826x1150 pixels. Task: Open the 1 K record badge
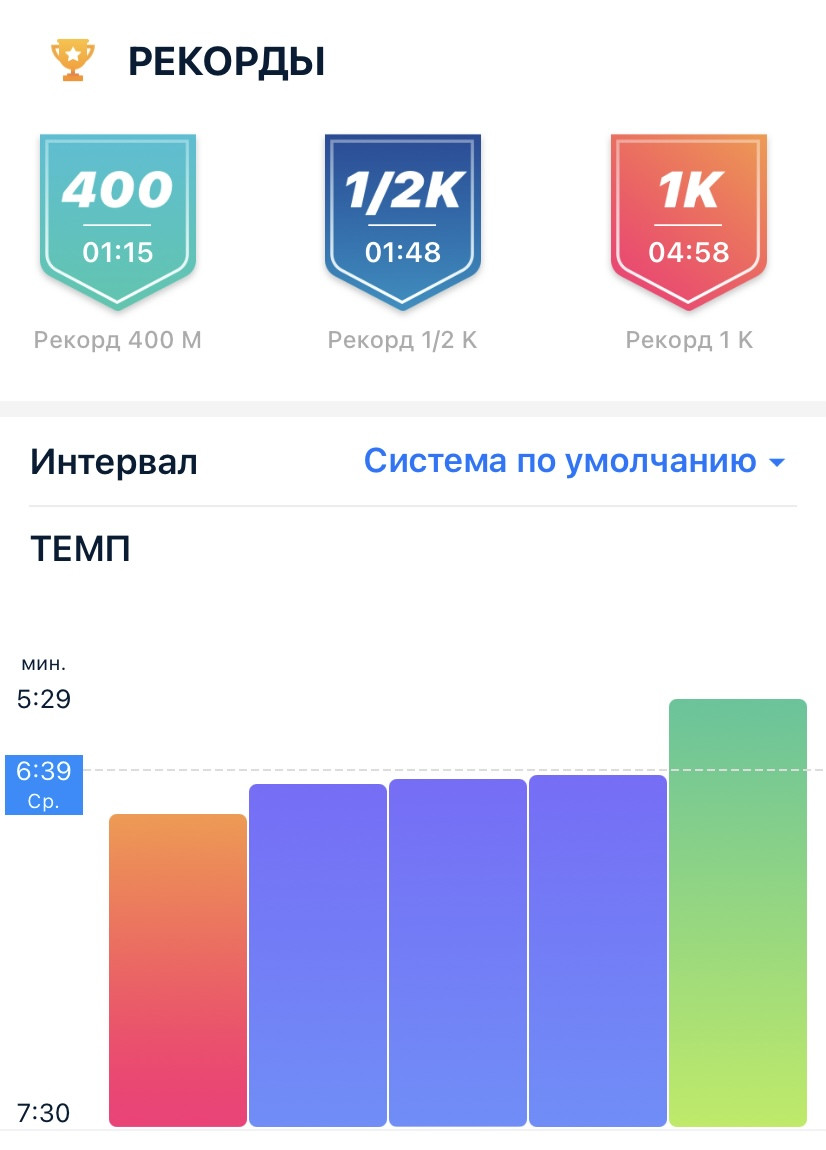pyautogui.click(x=688, y=221)
